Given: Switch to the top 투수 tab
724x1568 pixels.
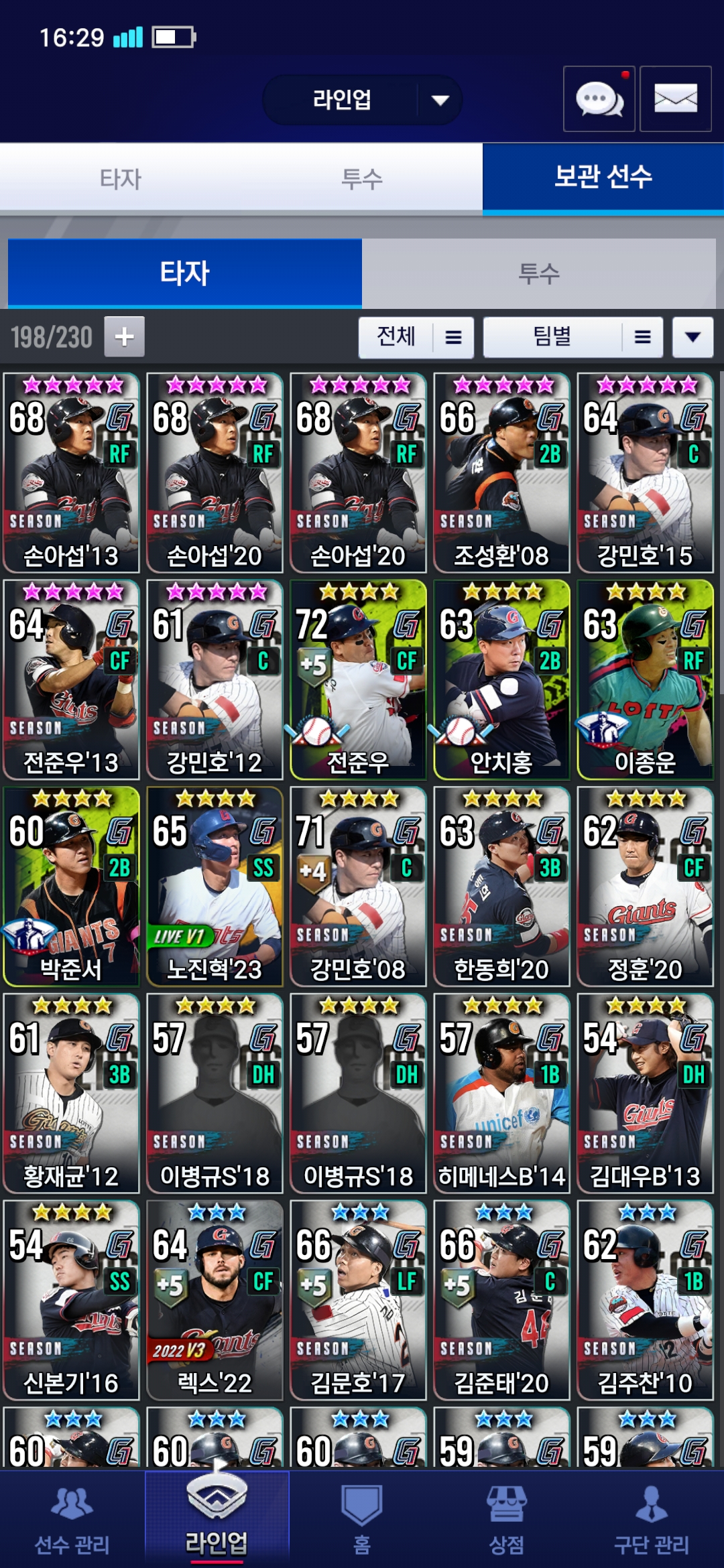Looking at the screenshot, I should pyautogui.click(x=362, y=178).
